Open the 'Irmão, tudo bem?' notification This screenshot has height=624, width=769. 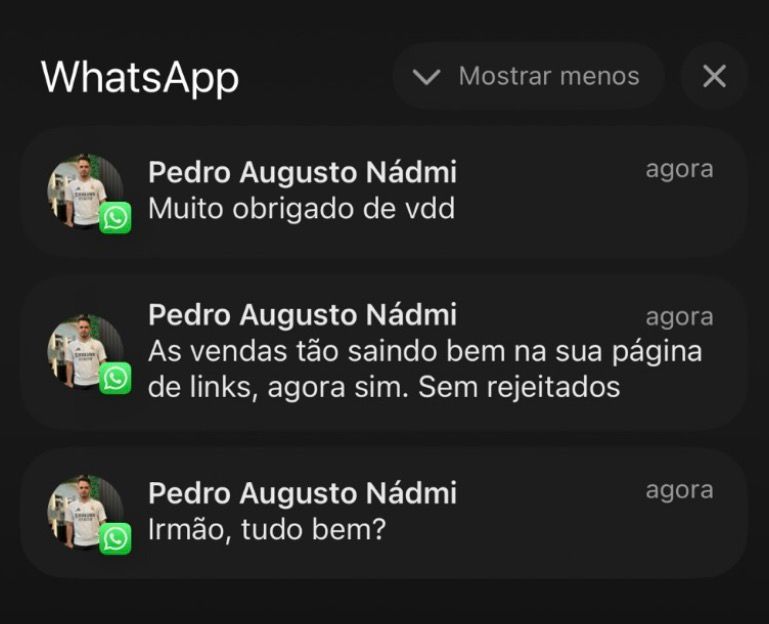pos(384,511)
